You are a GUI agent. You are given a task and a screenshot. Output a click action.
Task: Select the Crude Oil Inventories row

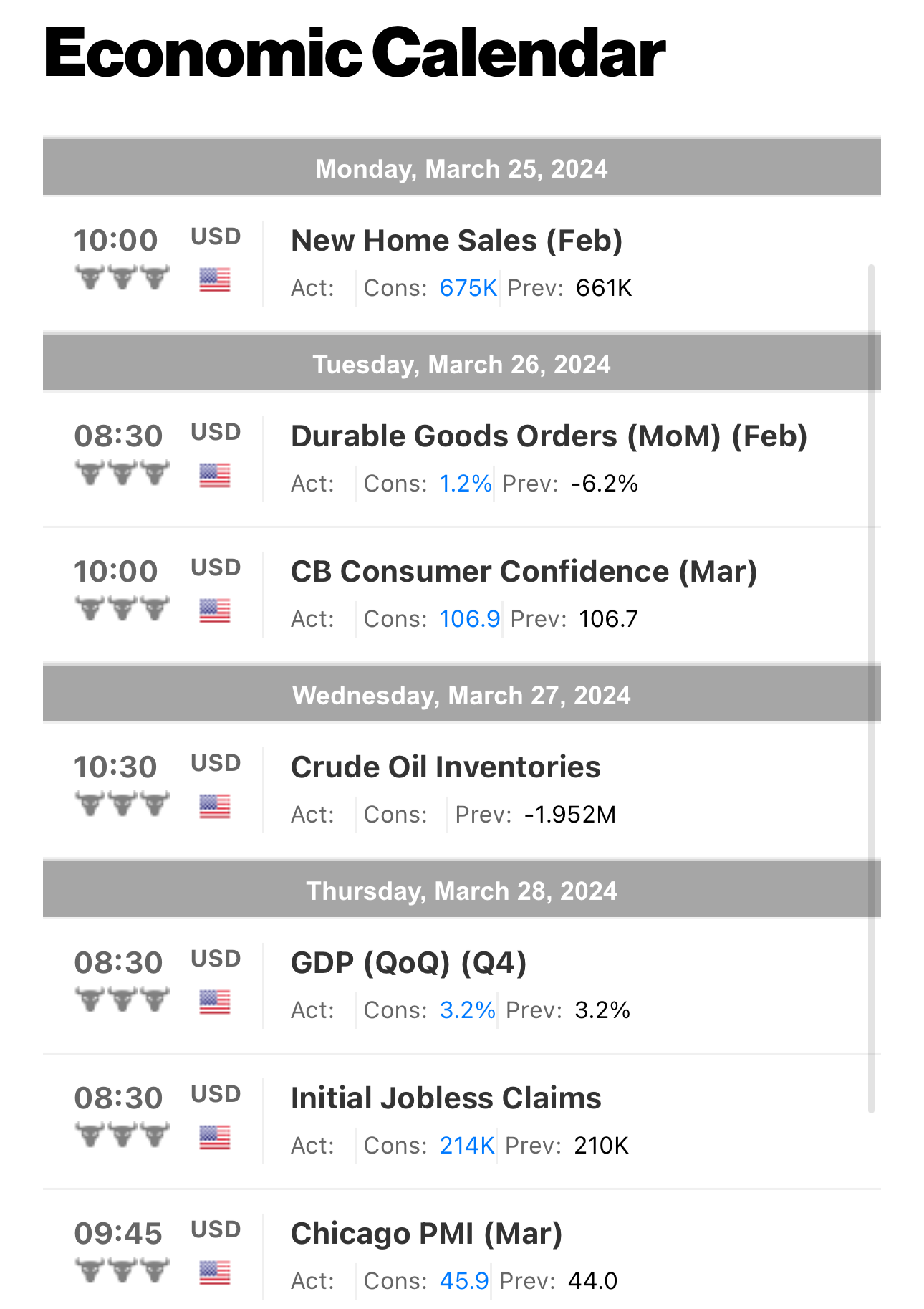(x=445, y=768)
